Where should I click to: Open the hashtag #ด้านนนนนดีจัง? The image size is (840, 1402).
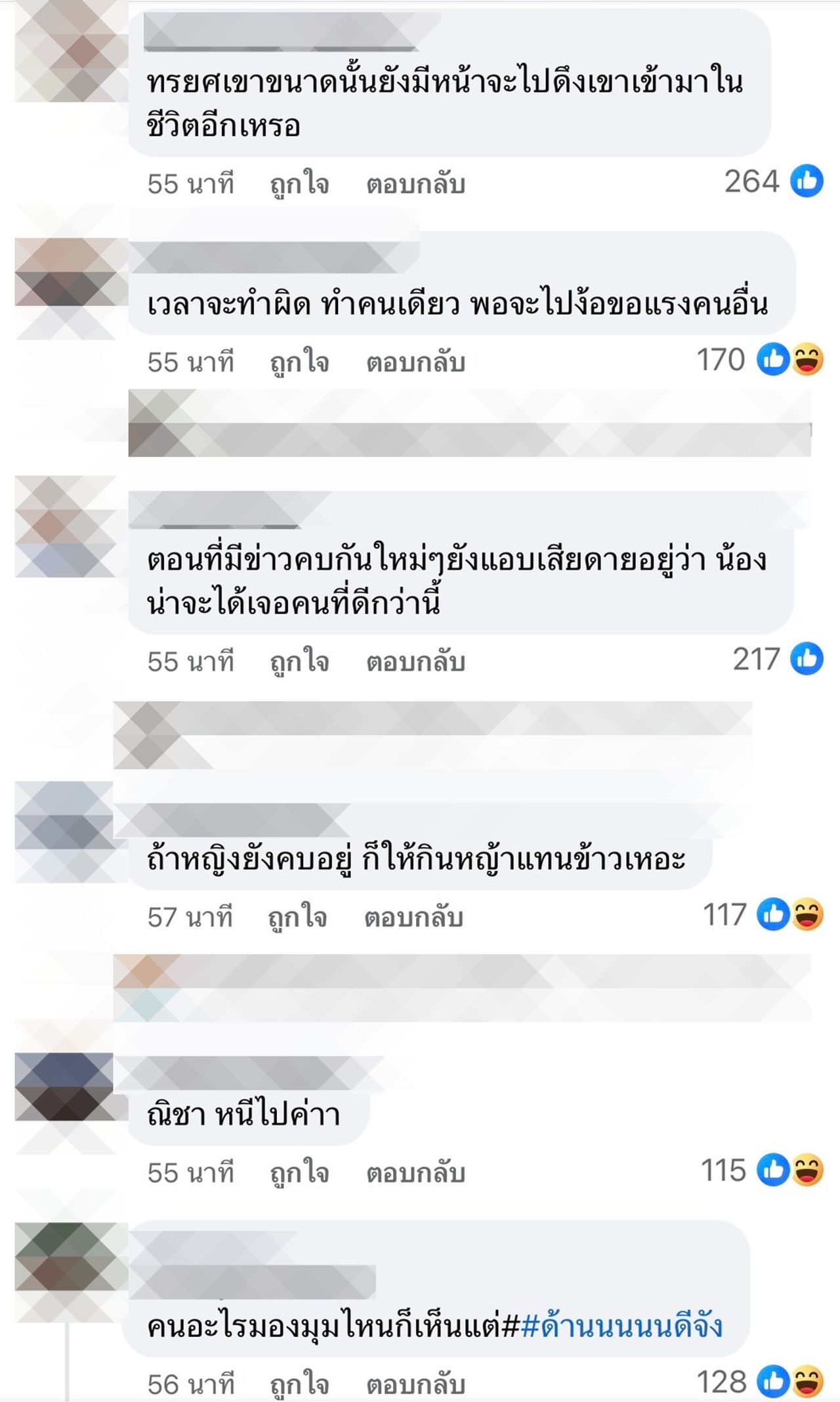tap(621, 1326)
